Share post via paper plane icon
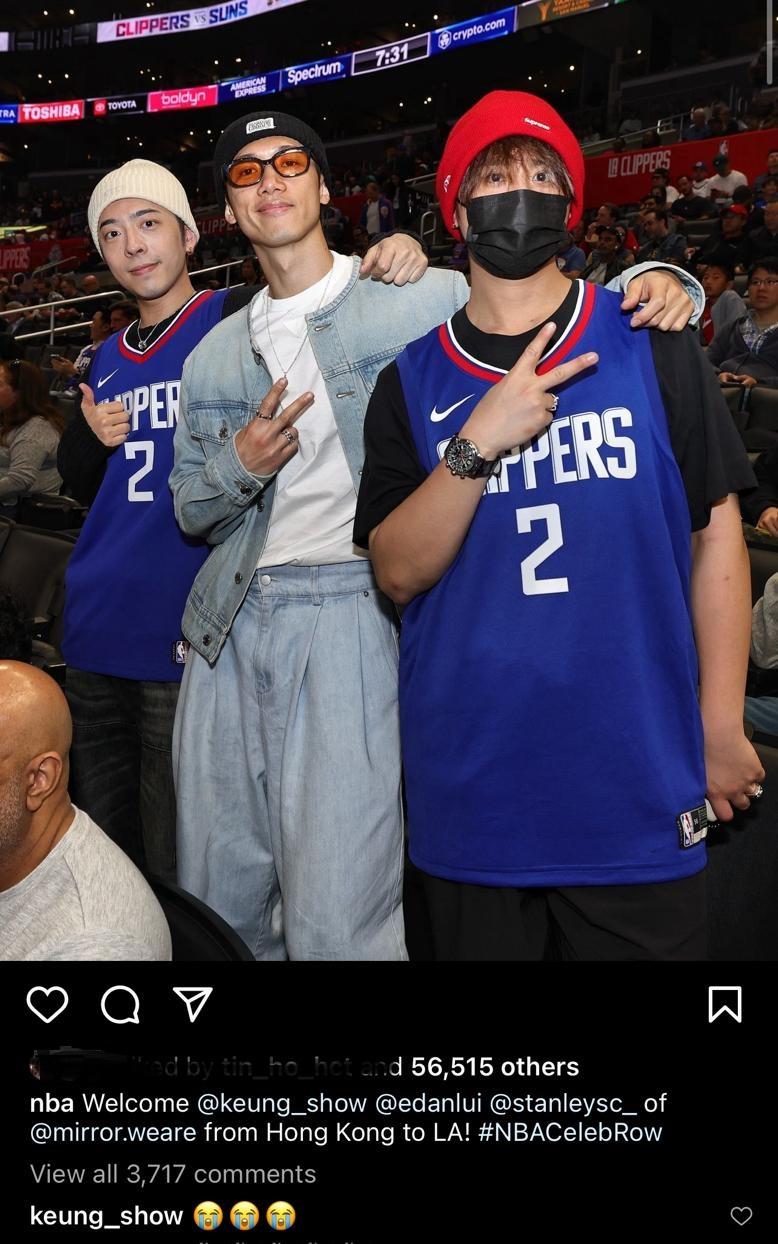 click(192, 1004)
